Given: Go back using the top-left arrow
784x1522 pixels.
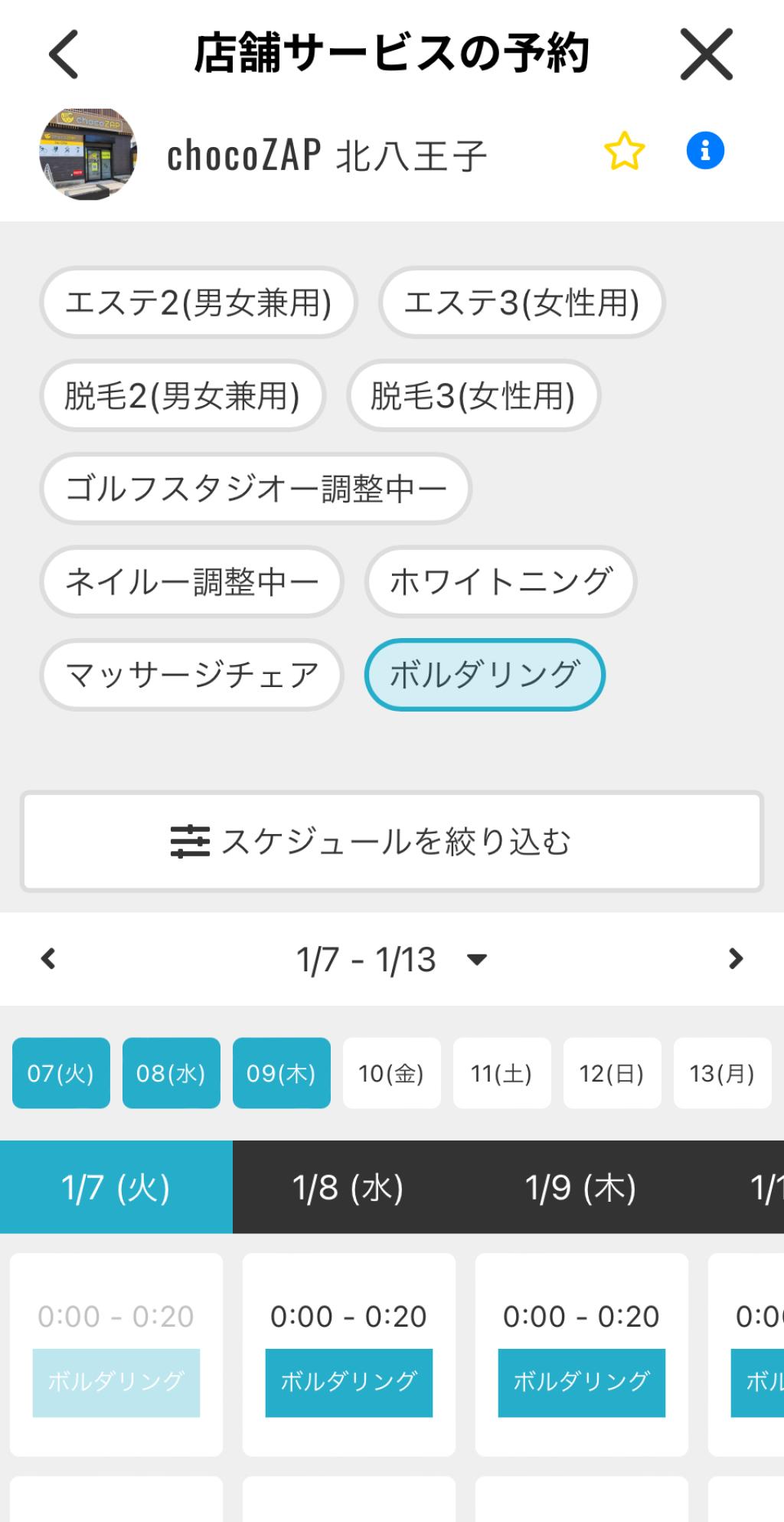Looking at the screenshot, I should (63, 54).
